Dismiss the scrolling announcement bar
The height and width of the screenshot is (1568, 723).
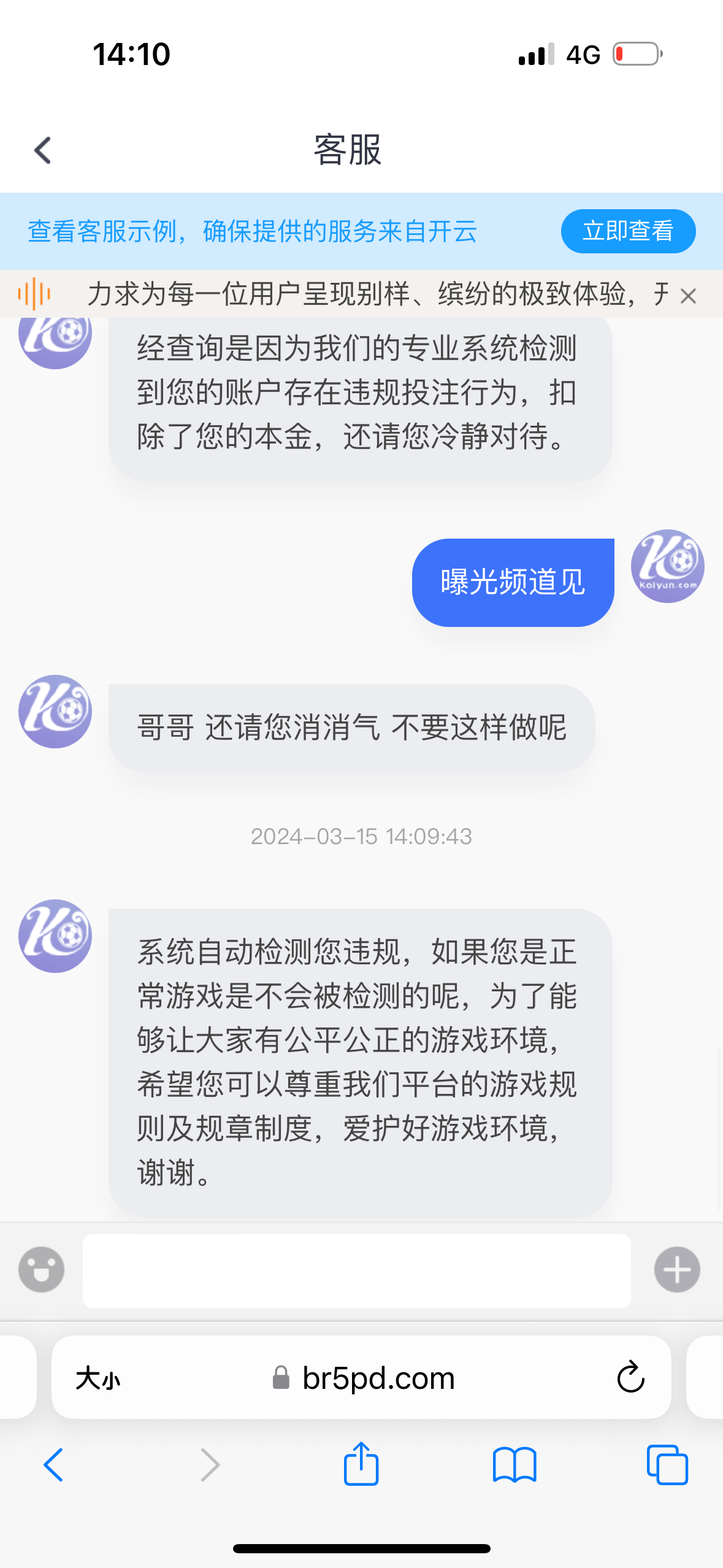click(x=688, y=296)
